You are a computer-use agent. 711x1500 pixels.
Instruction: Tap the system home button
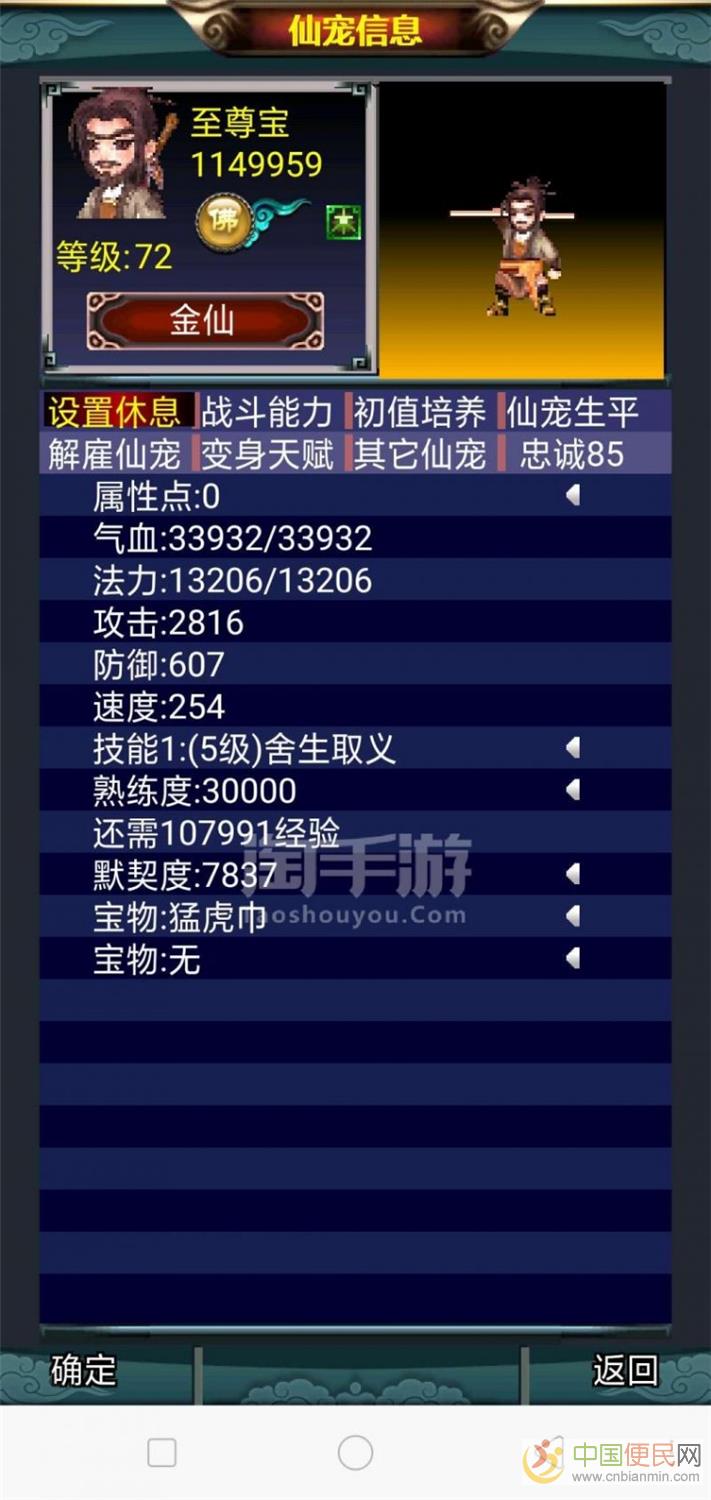click(355, 1452)
